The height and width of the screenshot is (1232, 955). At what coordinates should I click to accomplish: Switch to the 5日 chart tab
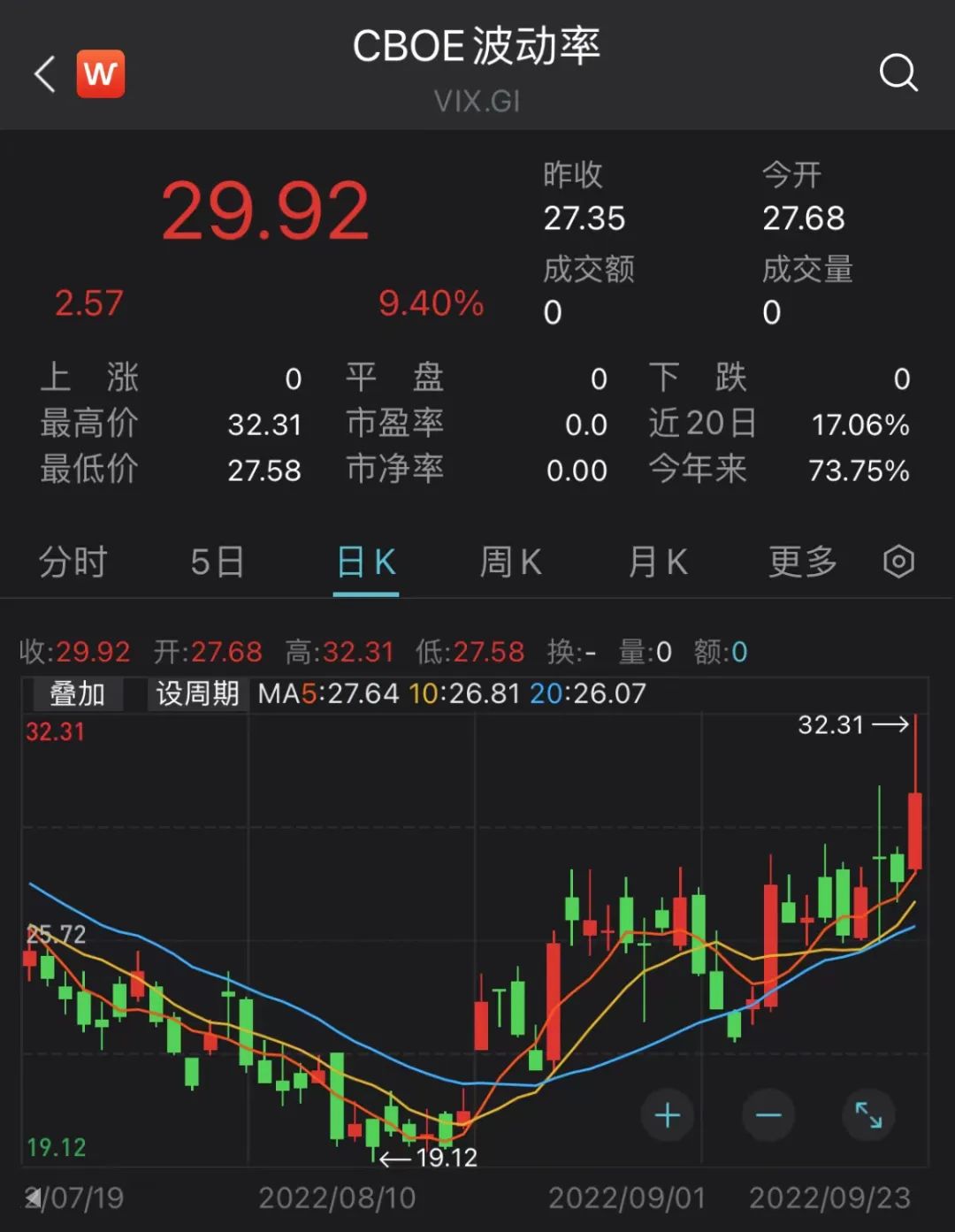click(x=217, y=562)
